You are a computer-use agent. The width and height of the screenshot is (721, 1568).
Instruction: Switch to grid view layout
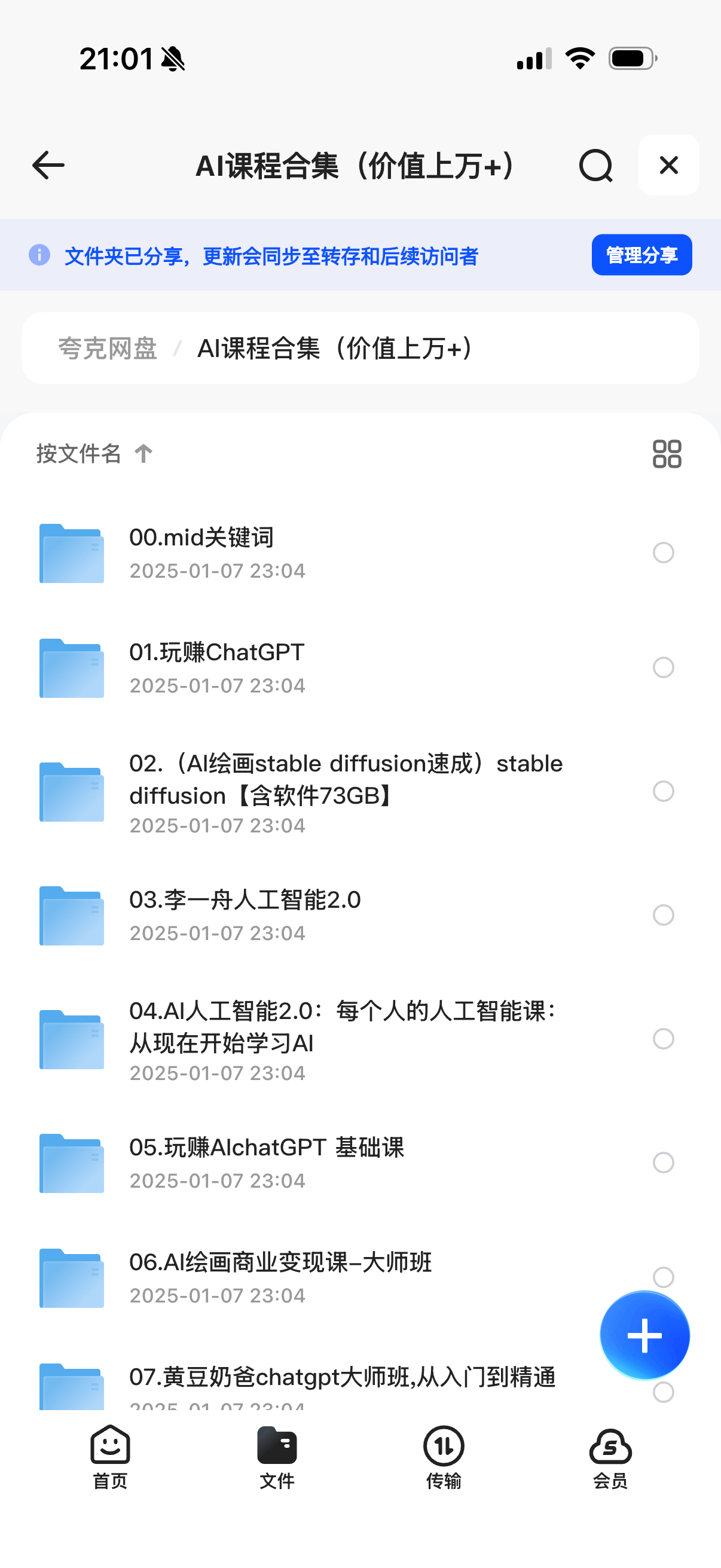[x=666, y=453]
